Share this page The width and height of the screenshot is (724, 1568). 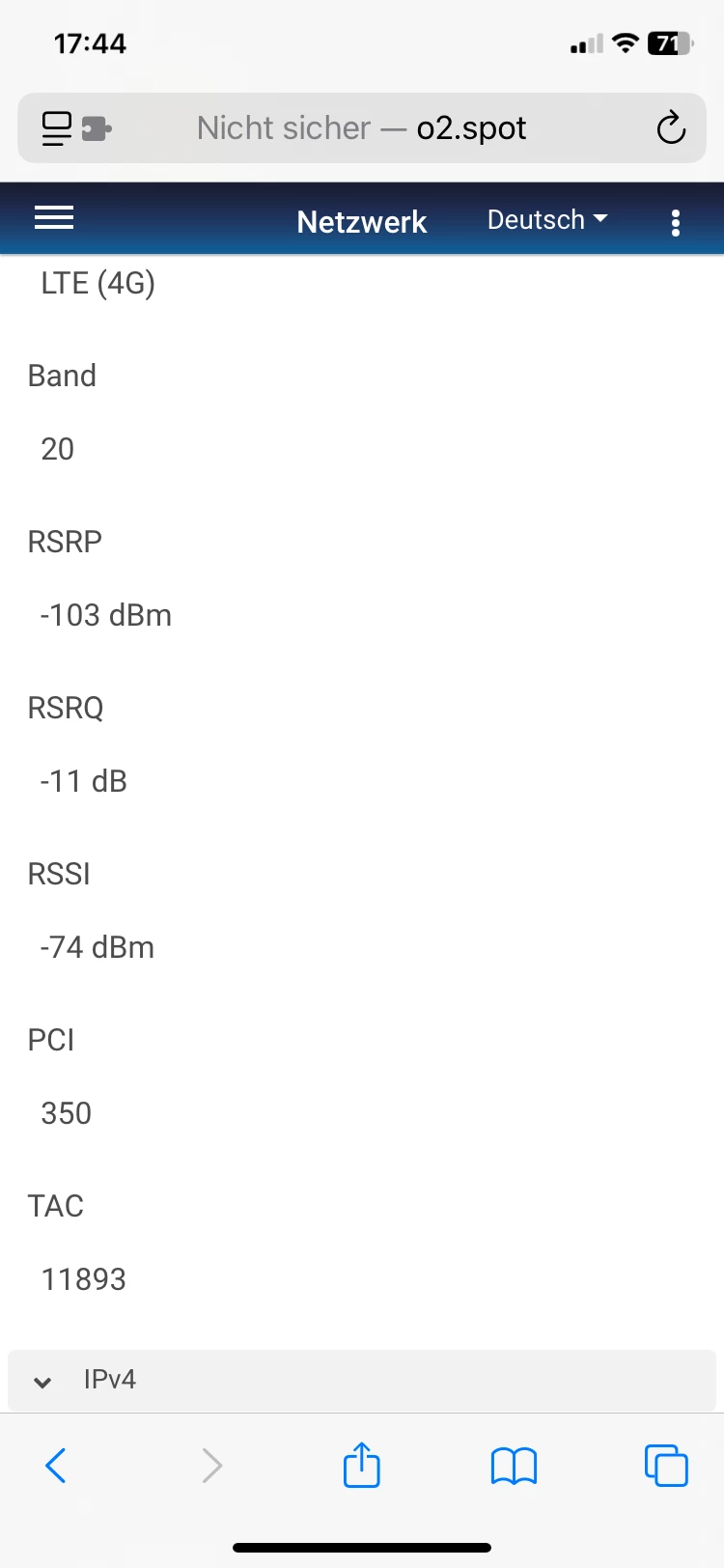362,1465
